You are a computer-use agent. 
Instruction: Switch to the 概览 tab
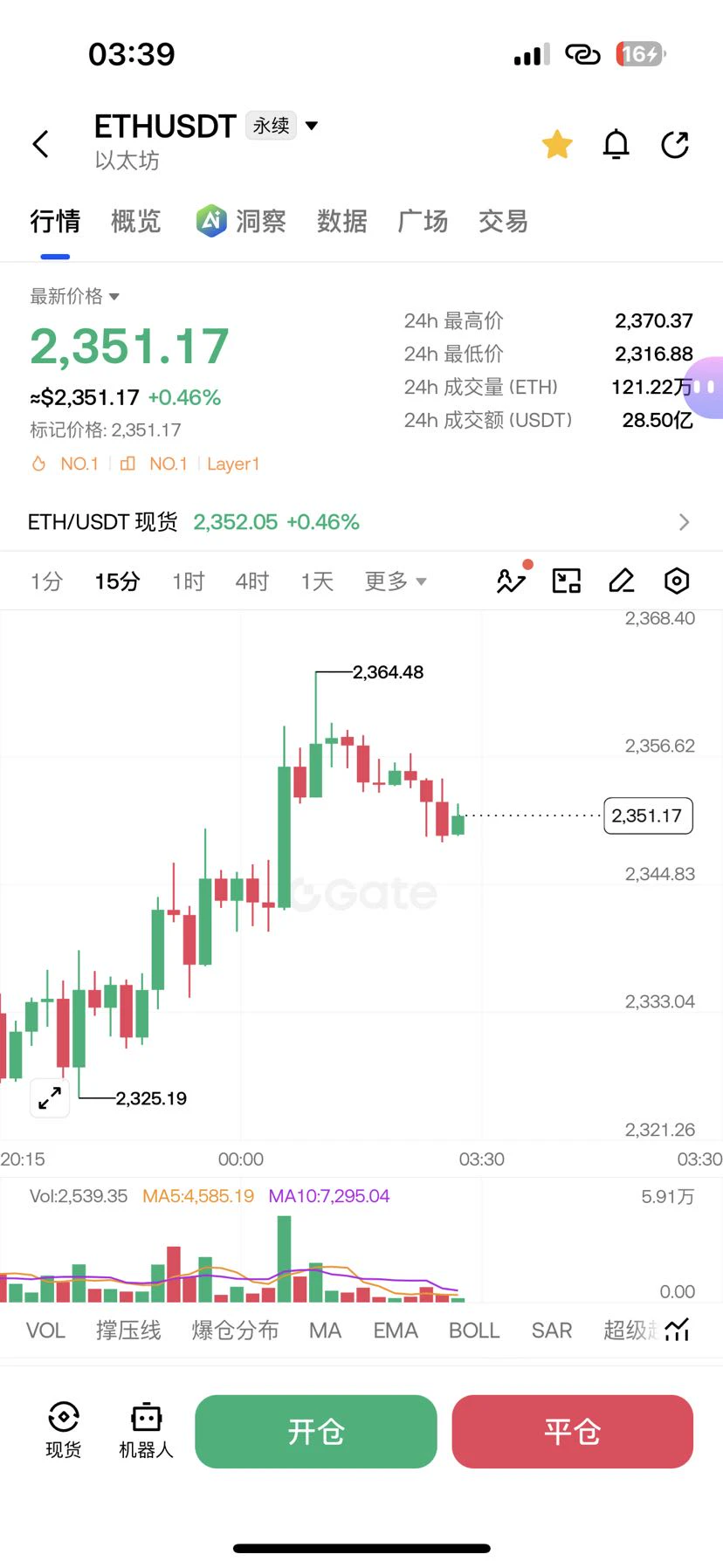pyautogui.click(x=135, y=222)
